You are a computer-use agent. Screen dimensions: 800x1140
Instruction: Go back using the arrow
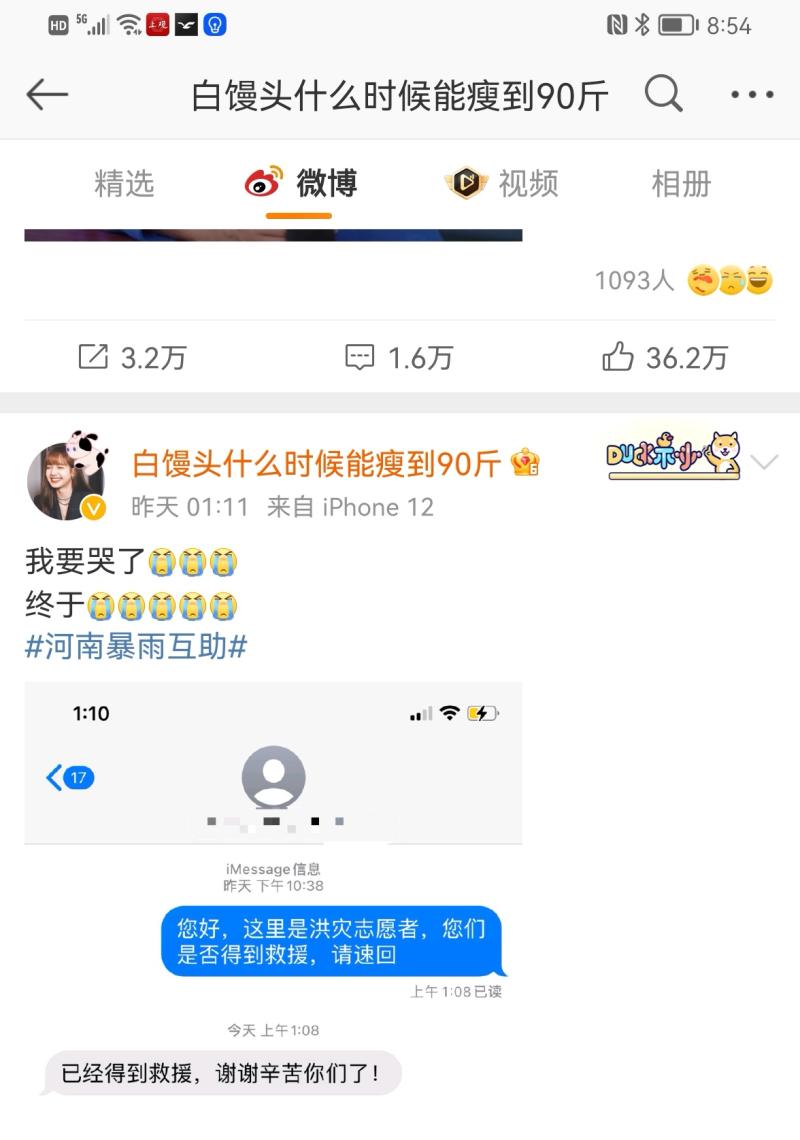coord(47,95)
